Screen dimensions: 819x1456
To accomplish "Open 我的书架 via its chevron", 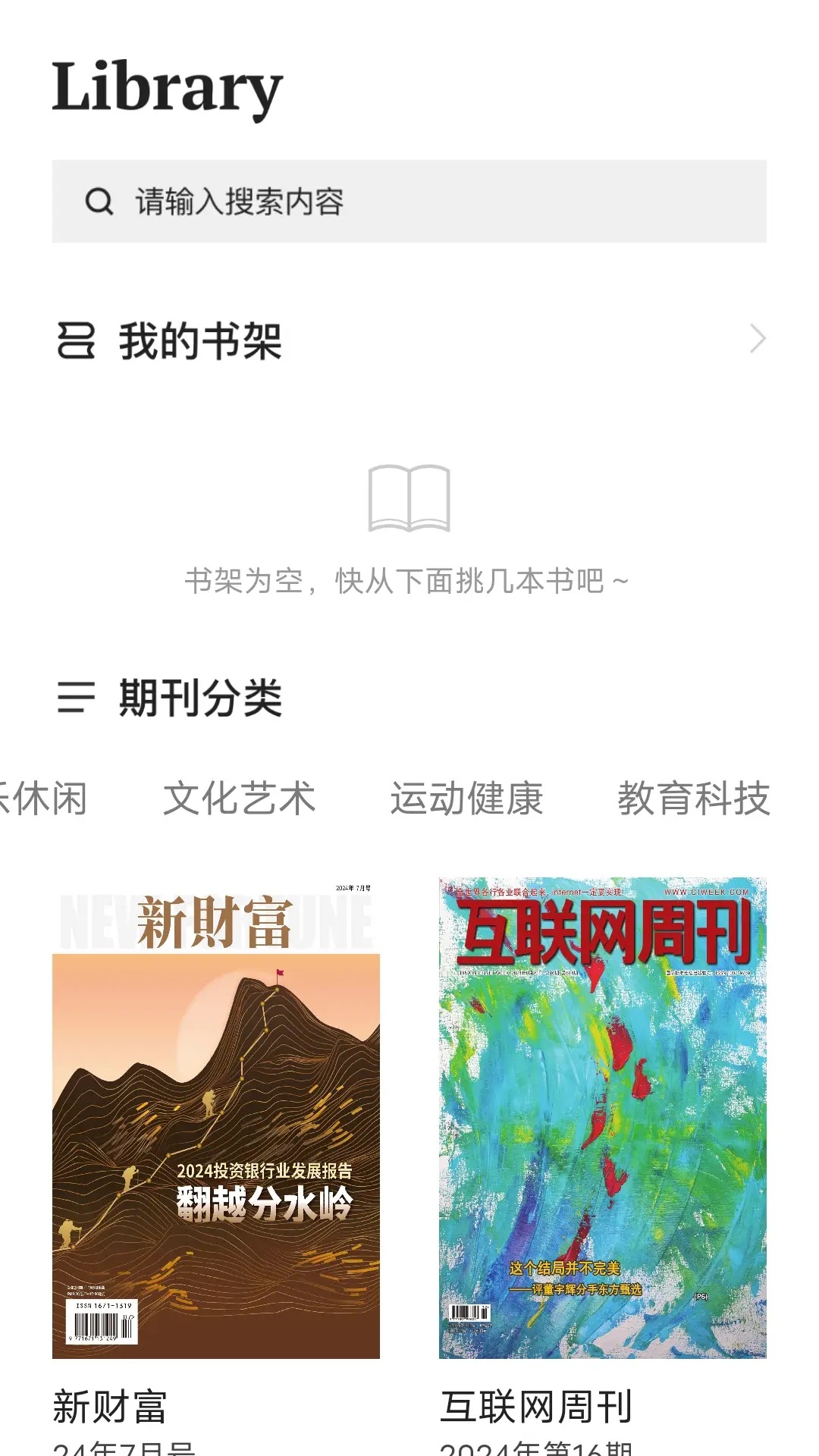I will click(757, 339).
